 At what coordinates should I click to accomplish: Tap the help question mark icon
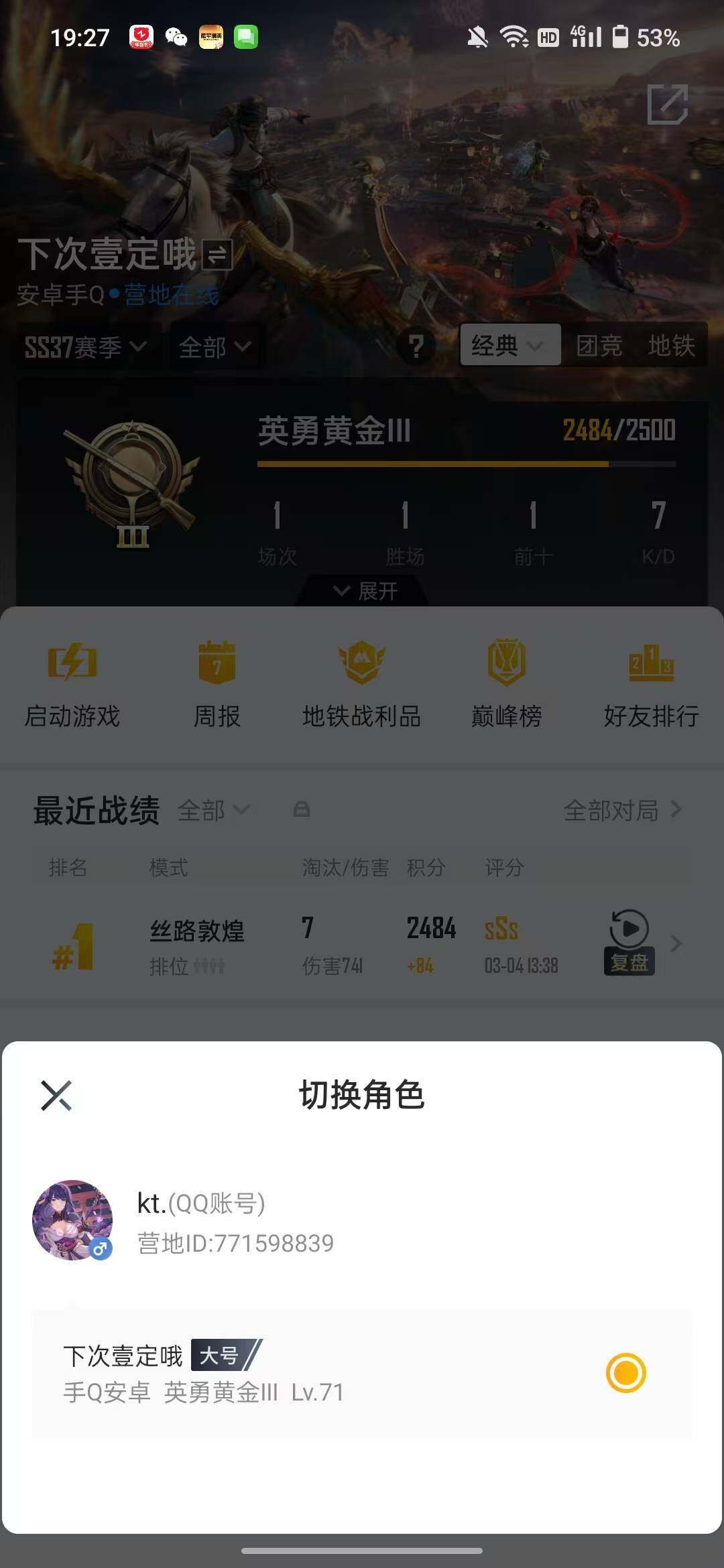(x=417, y=347)
